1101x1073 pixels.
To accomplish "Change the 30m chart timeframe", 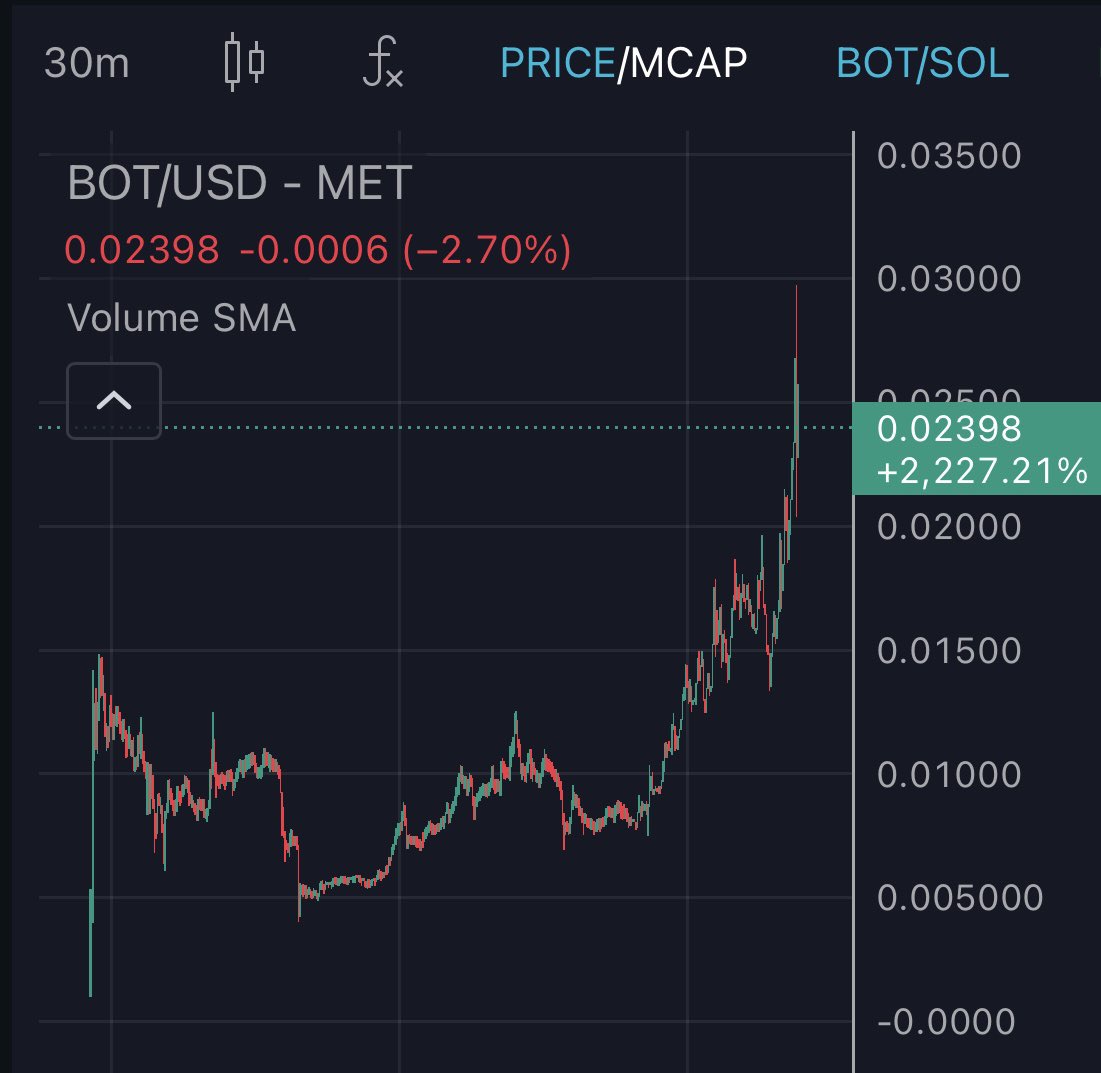I will pos(87,64).
